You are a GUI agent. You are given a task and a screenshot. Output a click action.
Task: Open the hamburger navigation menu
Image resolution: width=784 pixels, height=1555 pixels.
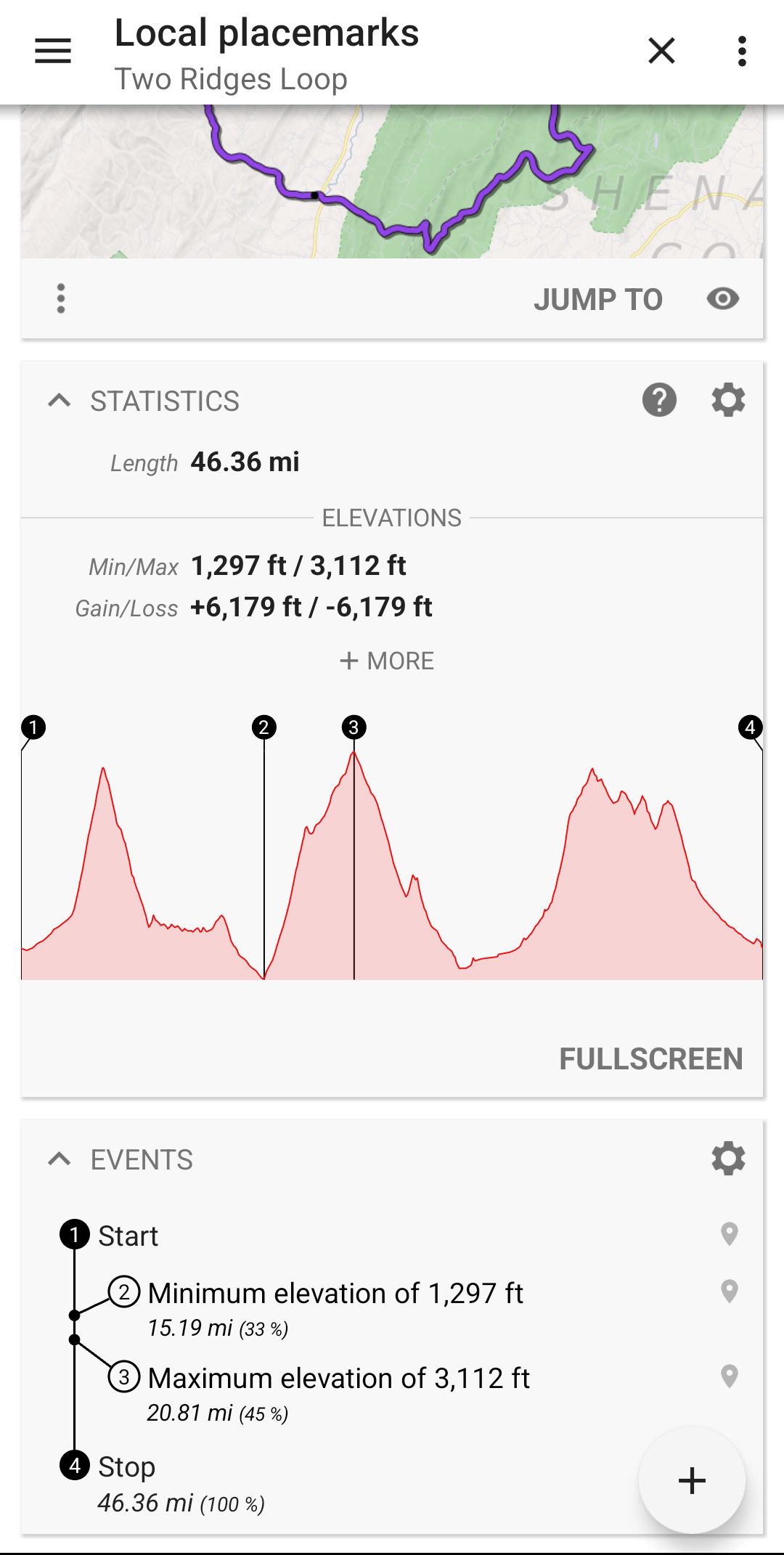[53, 52]
